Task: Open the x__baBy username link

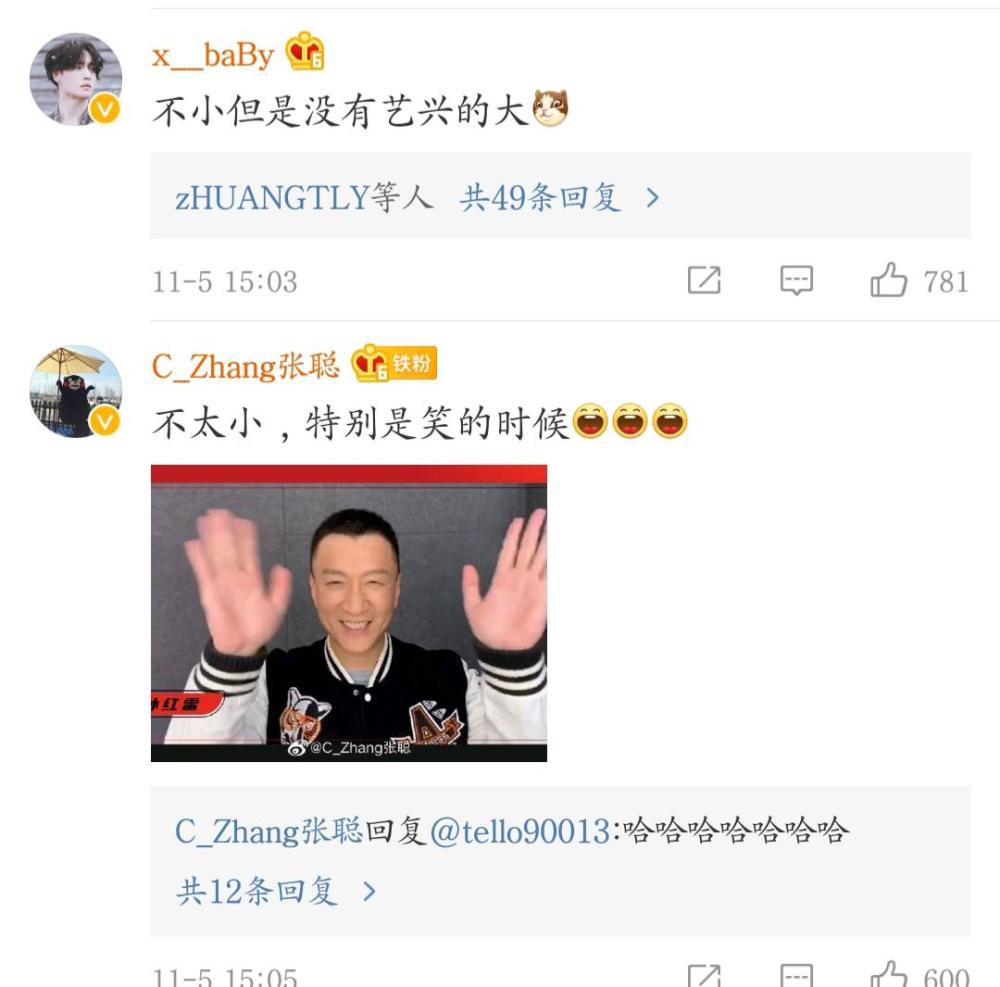Action: (212, 55)
